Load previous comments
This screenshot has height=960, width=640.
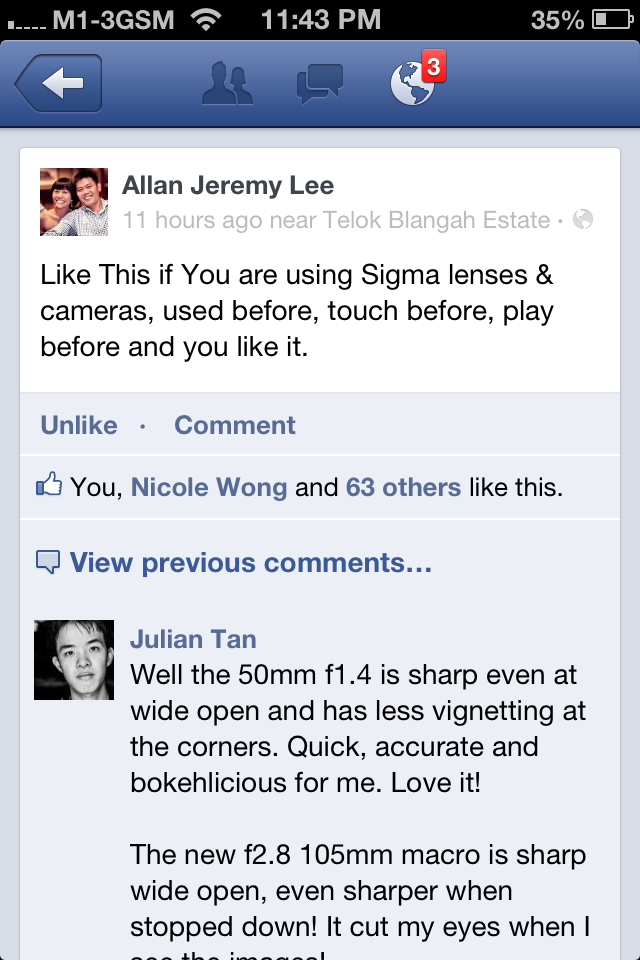(x=250, y=563)
